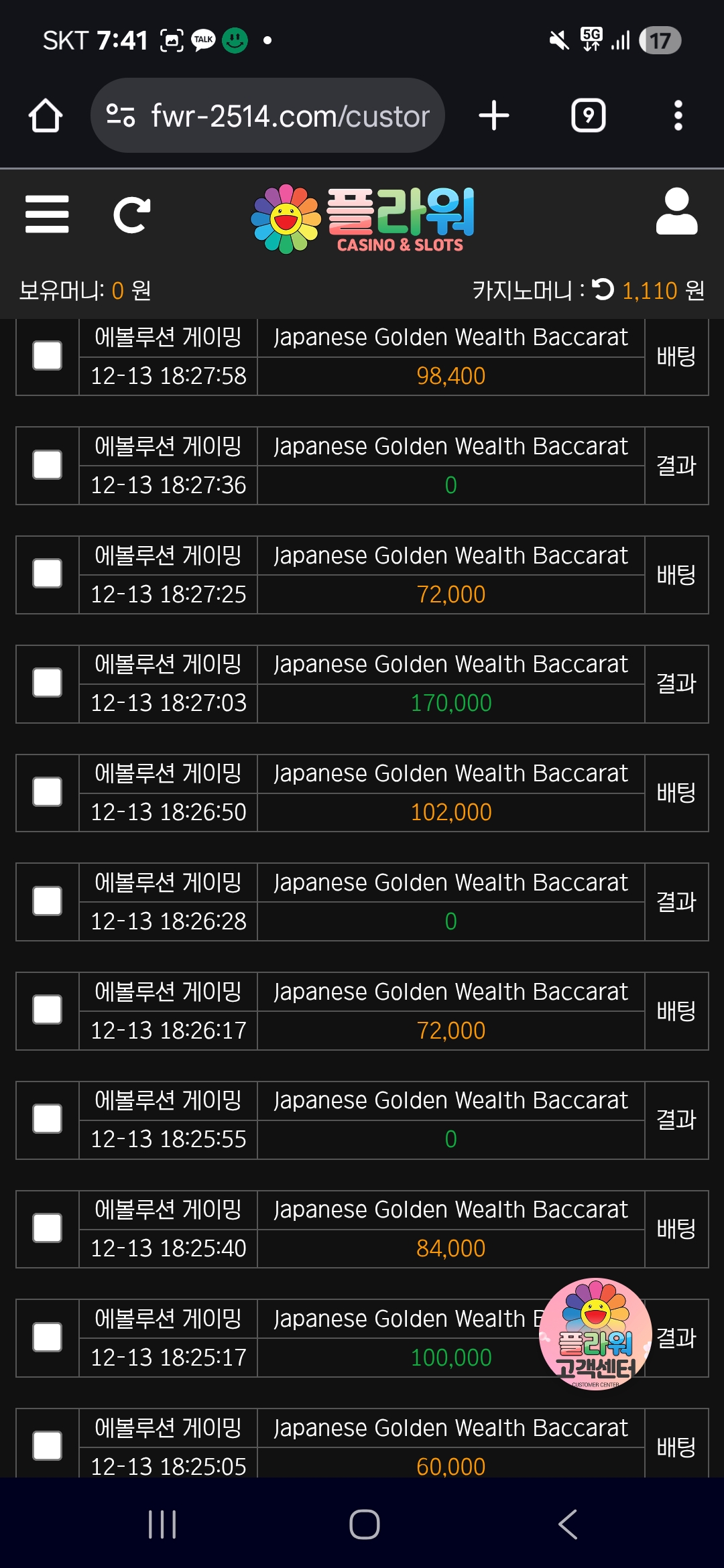724x1568 pixels.
Task: Refresh the page with the reload icon
Action: [132, 216]
